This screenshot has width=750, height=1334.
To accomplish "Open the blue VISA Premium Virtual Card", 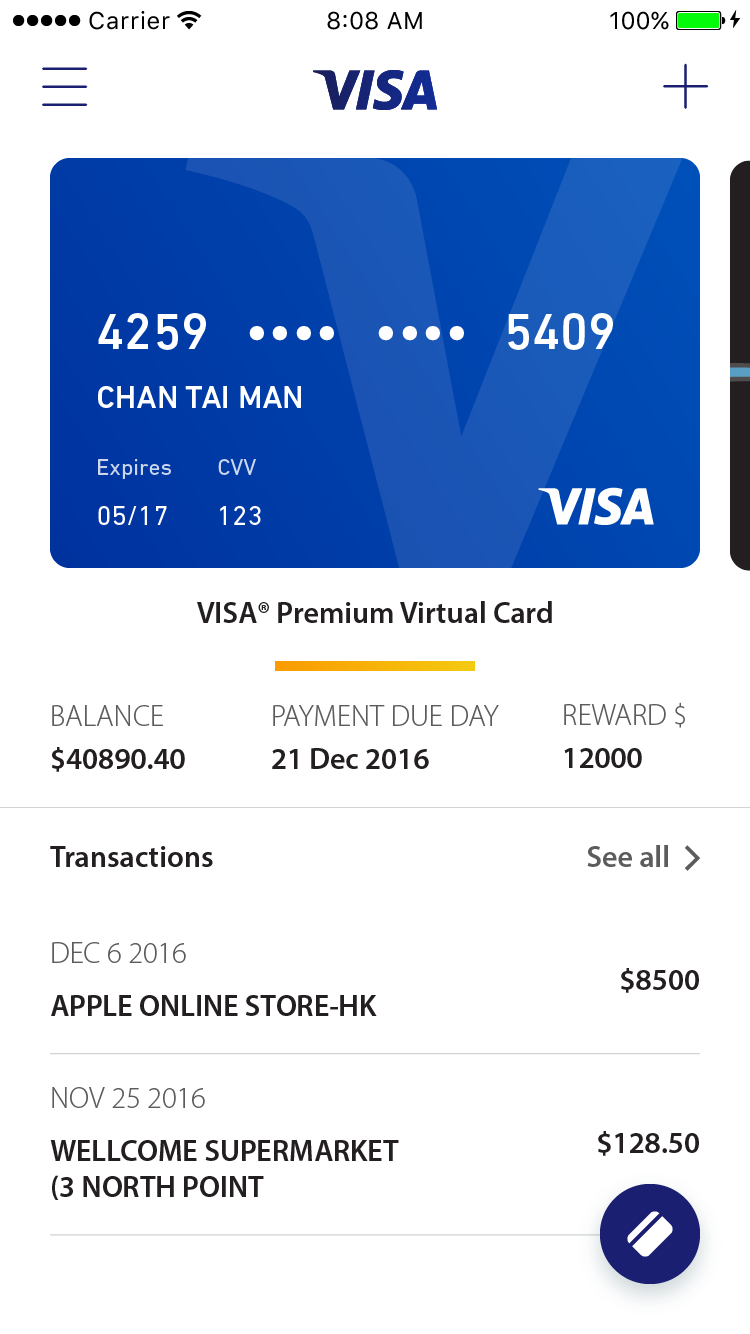I will point(375,363).
